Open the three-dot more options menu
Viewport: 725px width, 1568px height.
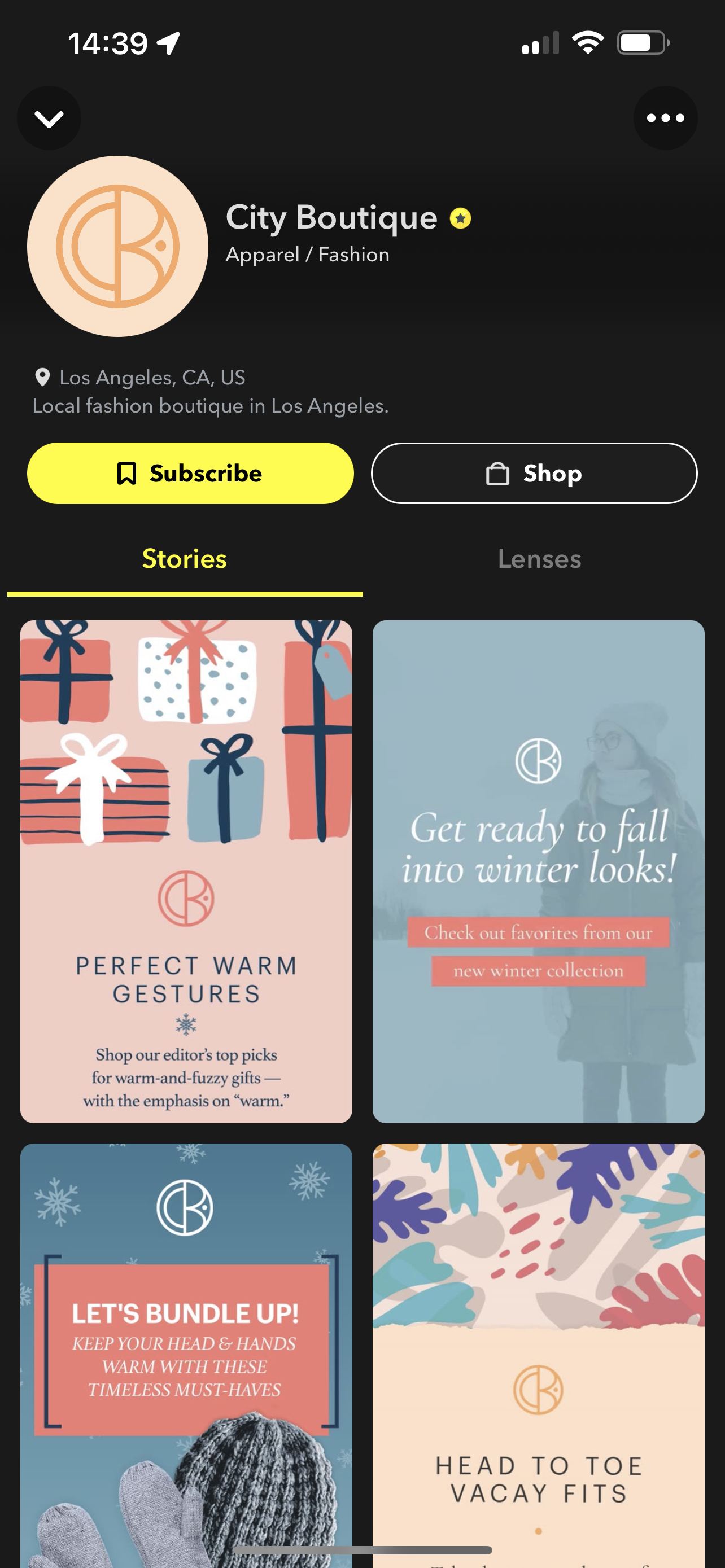point(665,118)
